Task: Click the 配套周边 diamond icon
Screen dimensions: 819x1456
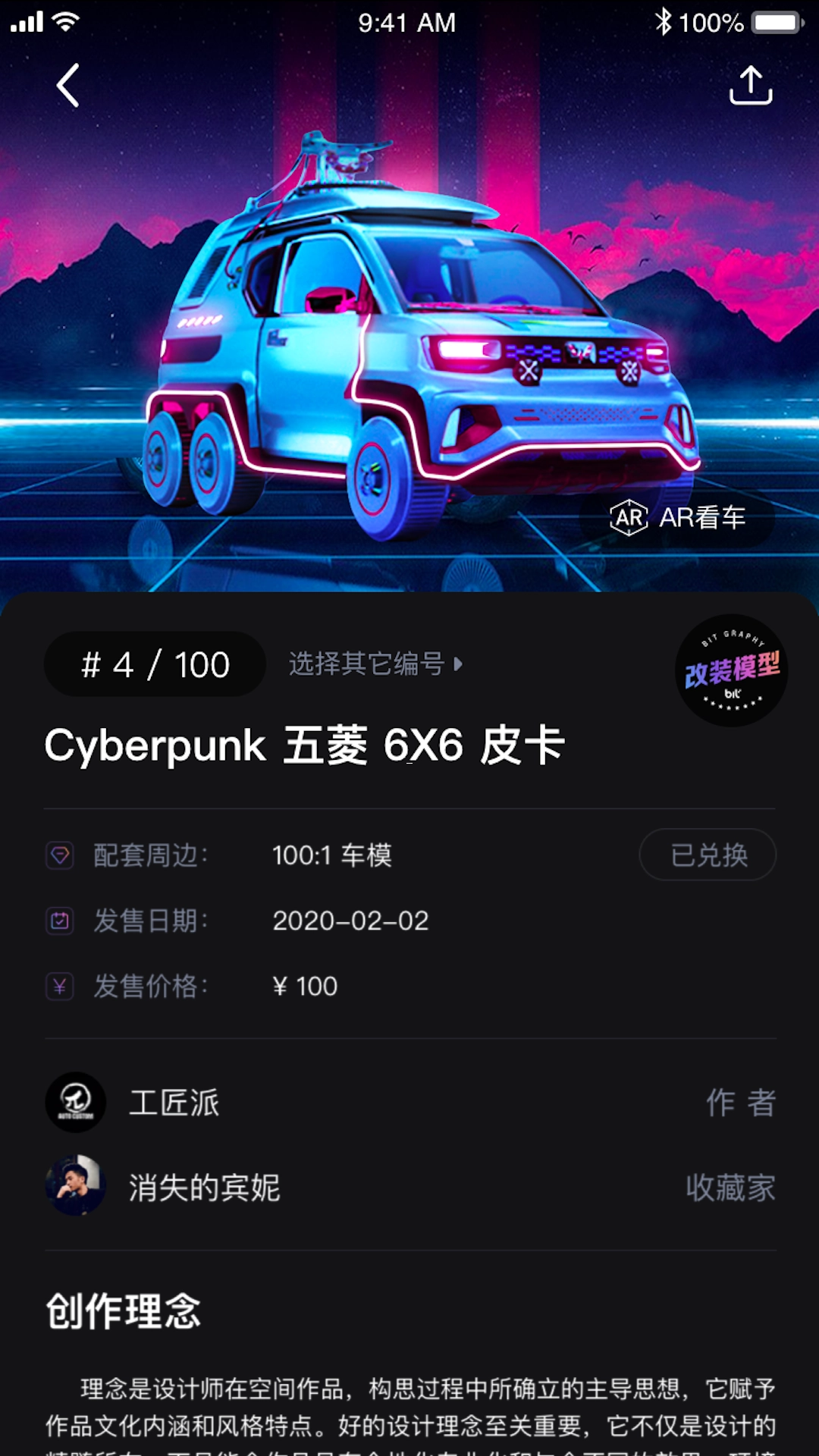Action: (60, 855)
